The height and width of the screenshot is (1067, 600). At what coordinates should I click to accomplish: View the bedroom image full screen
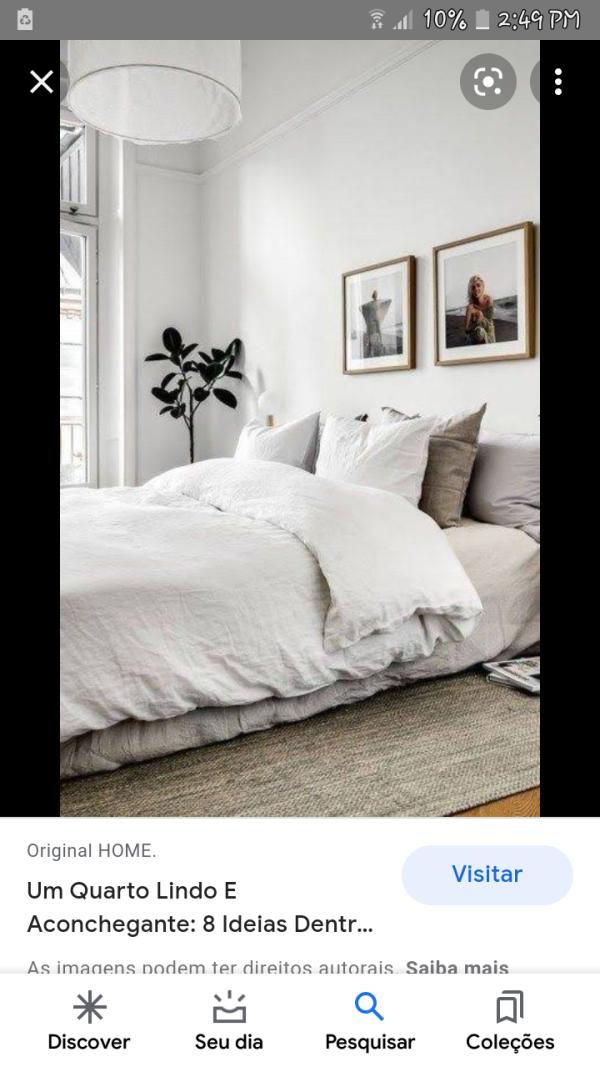pos(300,450)
